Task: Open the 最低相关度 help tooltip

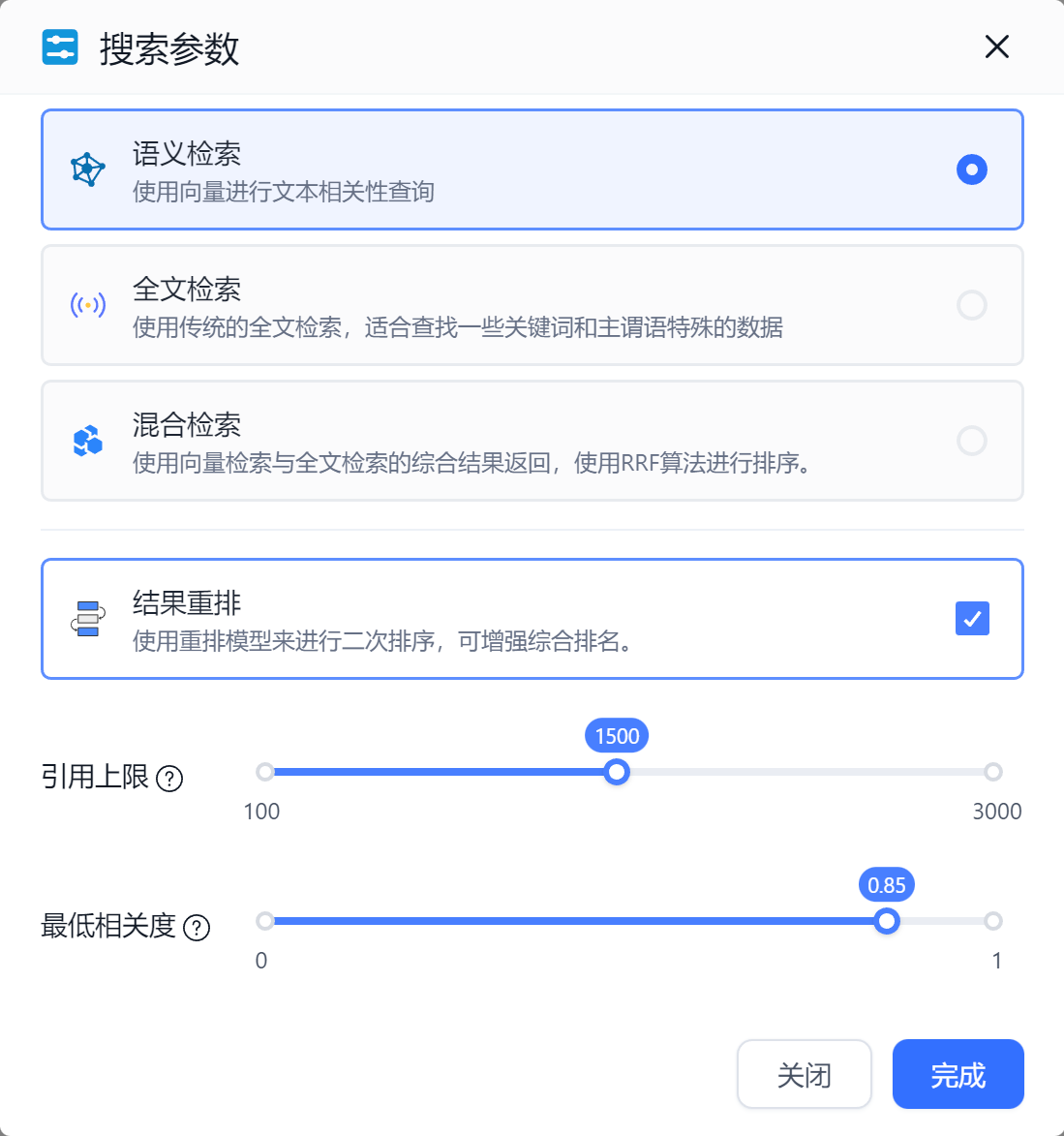Action: [x=197, y=928]
